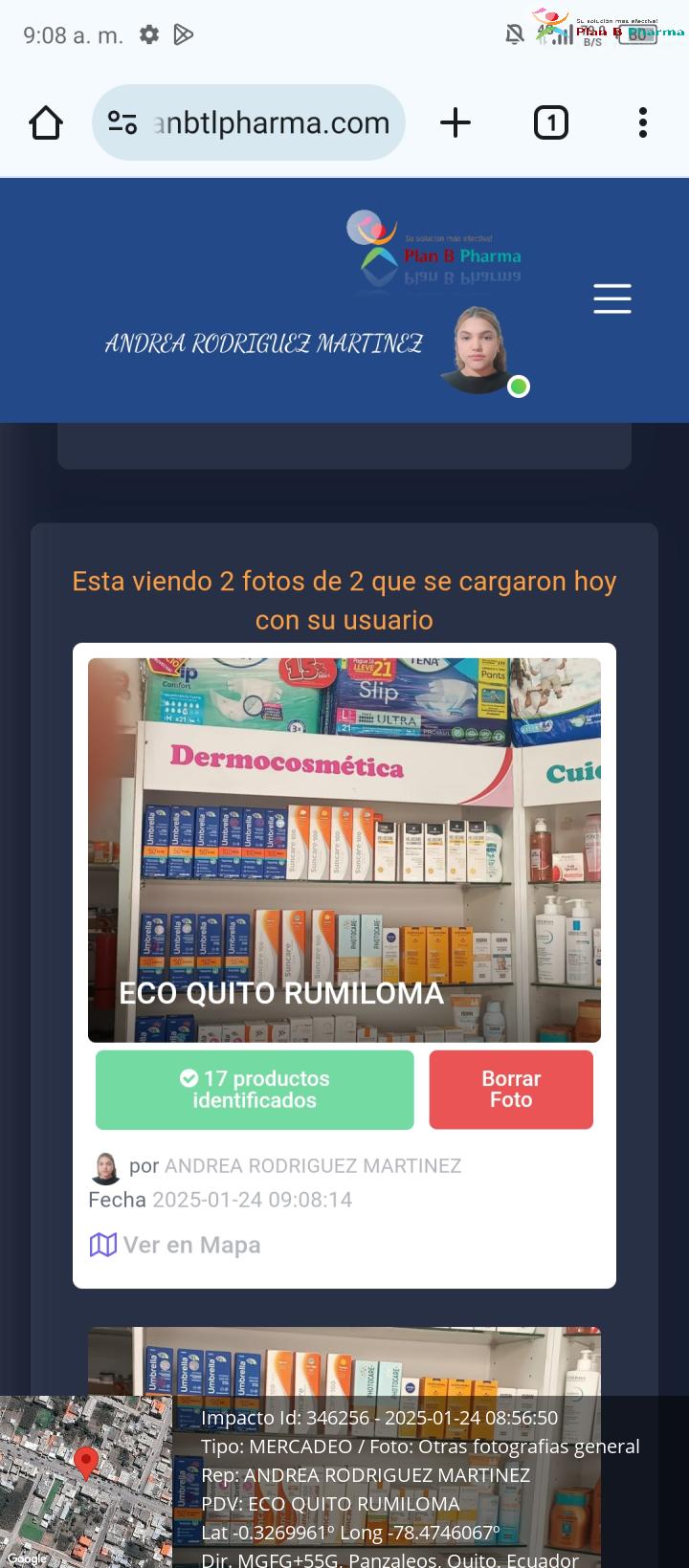Open a new browser tab
689x1568 pixels.
coord(456,122)
